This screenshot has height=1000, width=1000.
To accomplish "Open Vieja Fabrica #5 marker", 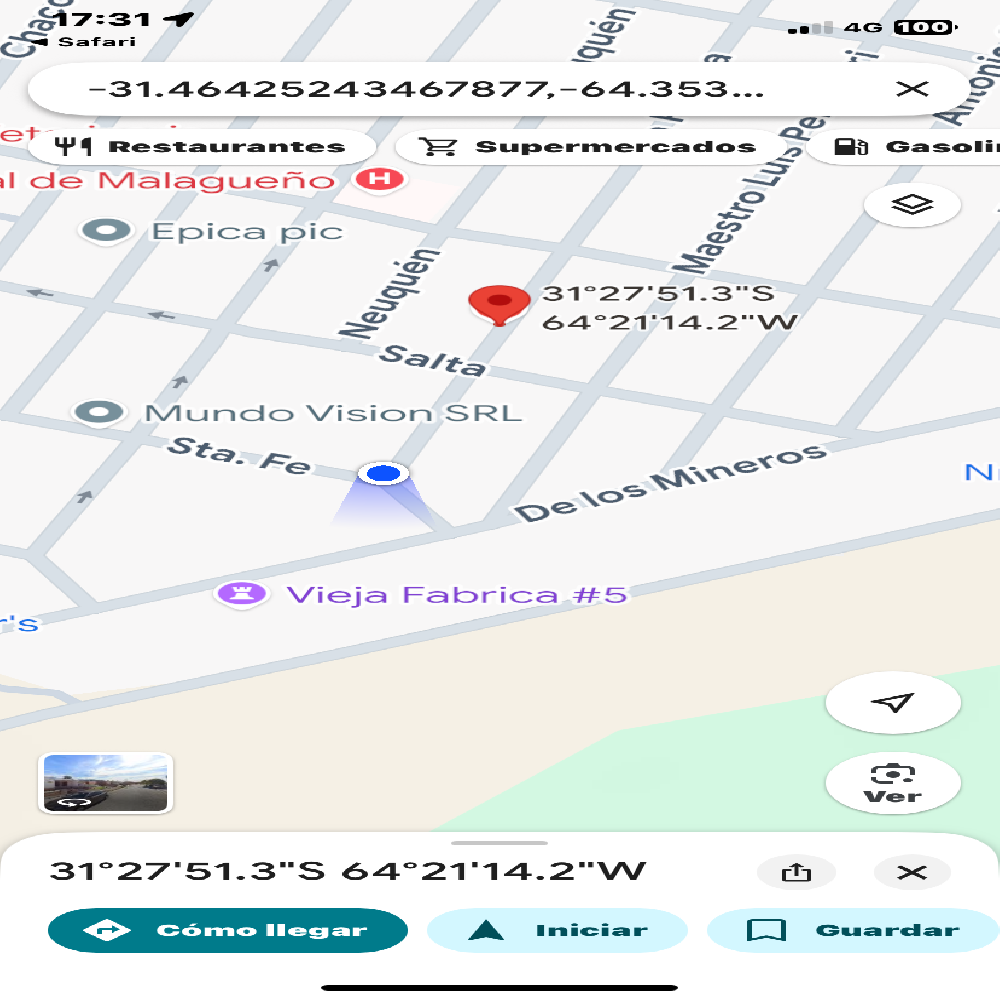I will click(243, 594).
